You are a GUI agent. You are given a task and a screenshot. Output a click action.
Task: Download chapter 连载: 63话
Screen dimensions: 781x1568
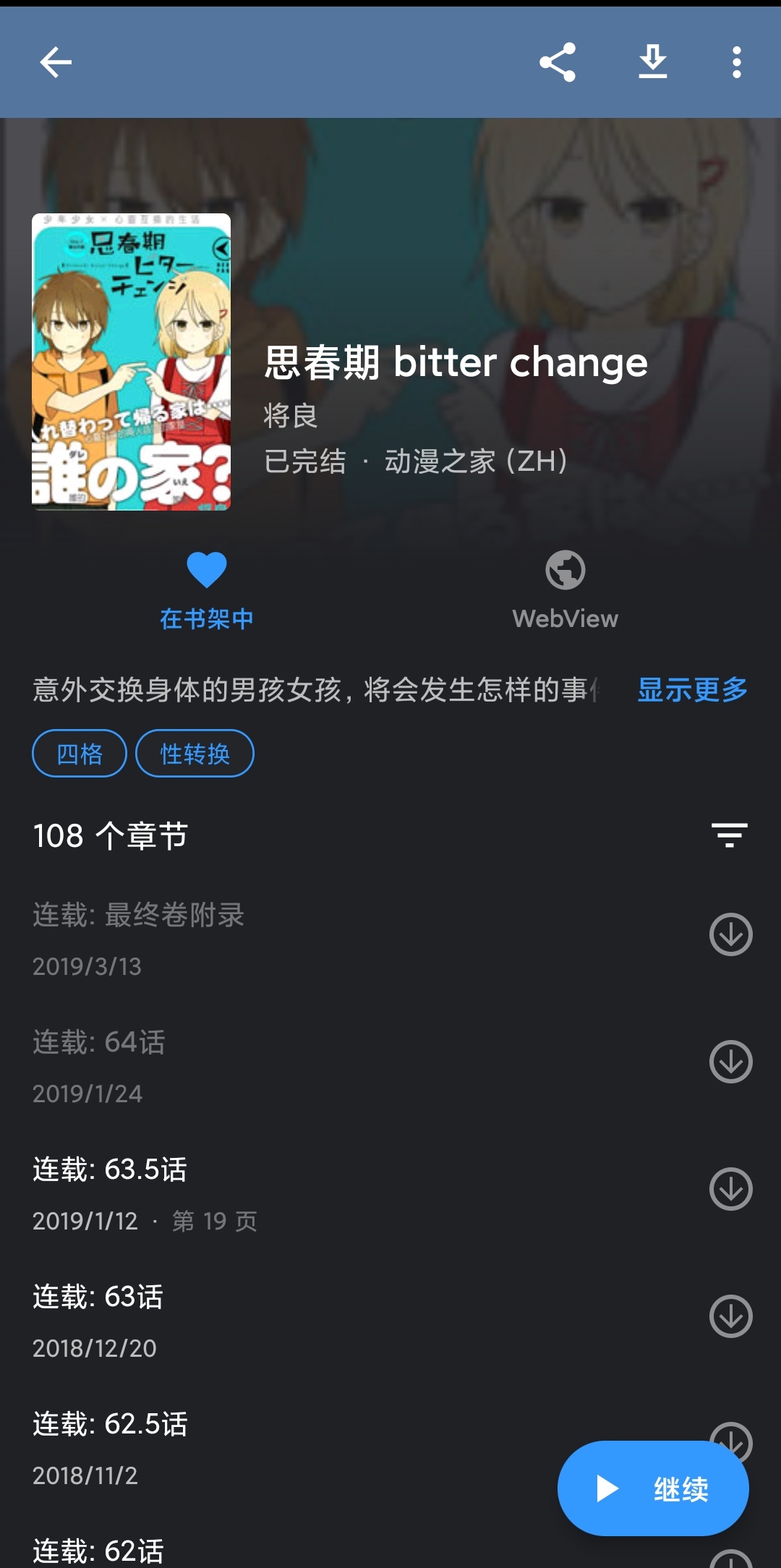click(x=730, y=1316)
